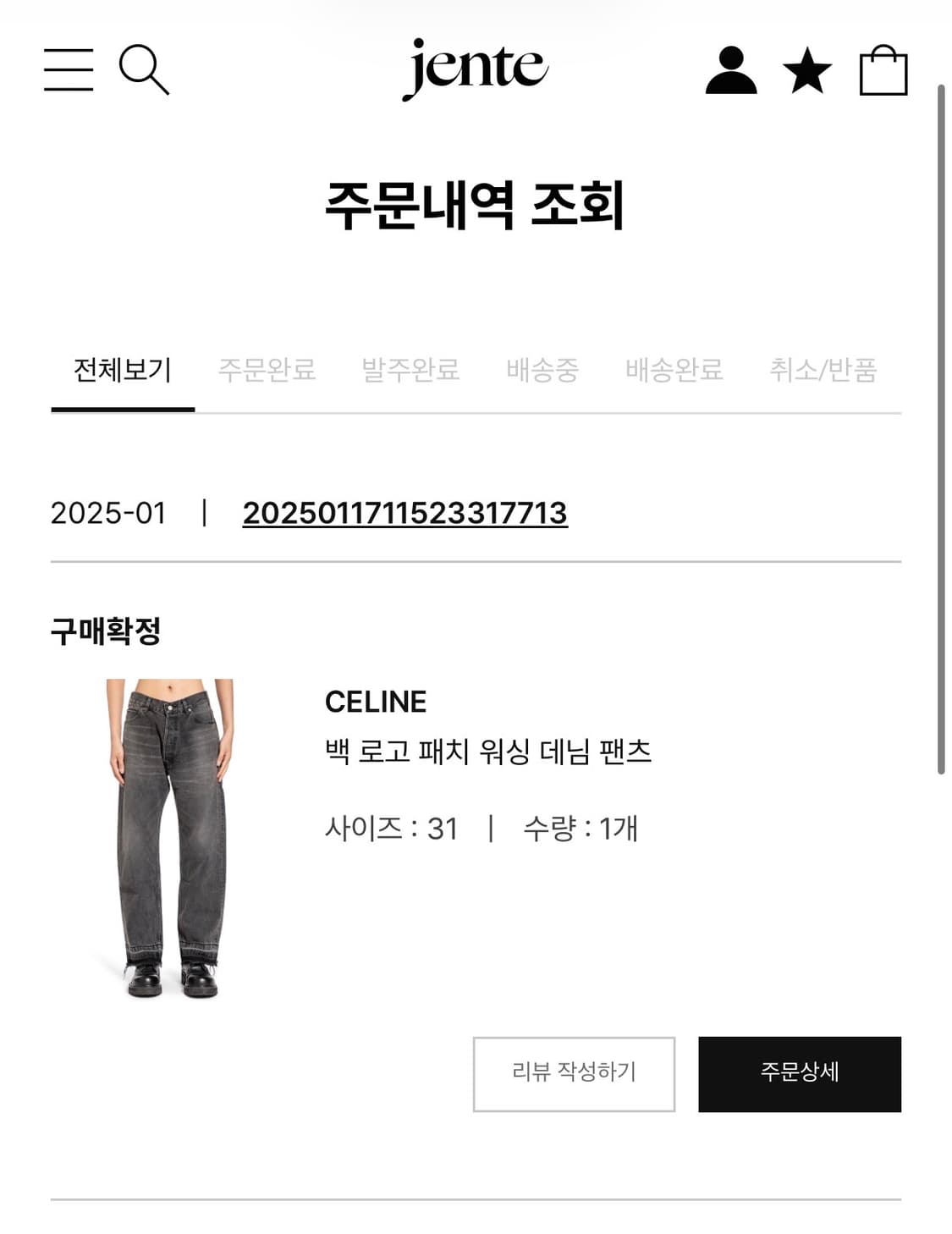Viewport: 952px width, 1234px height.
Task: Click the 리뷰 작성하기 button
Action: 574,1071
